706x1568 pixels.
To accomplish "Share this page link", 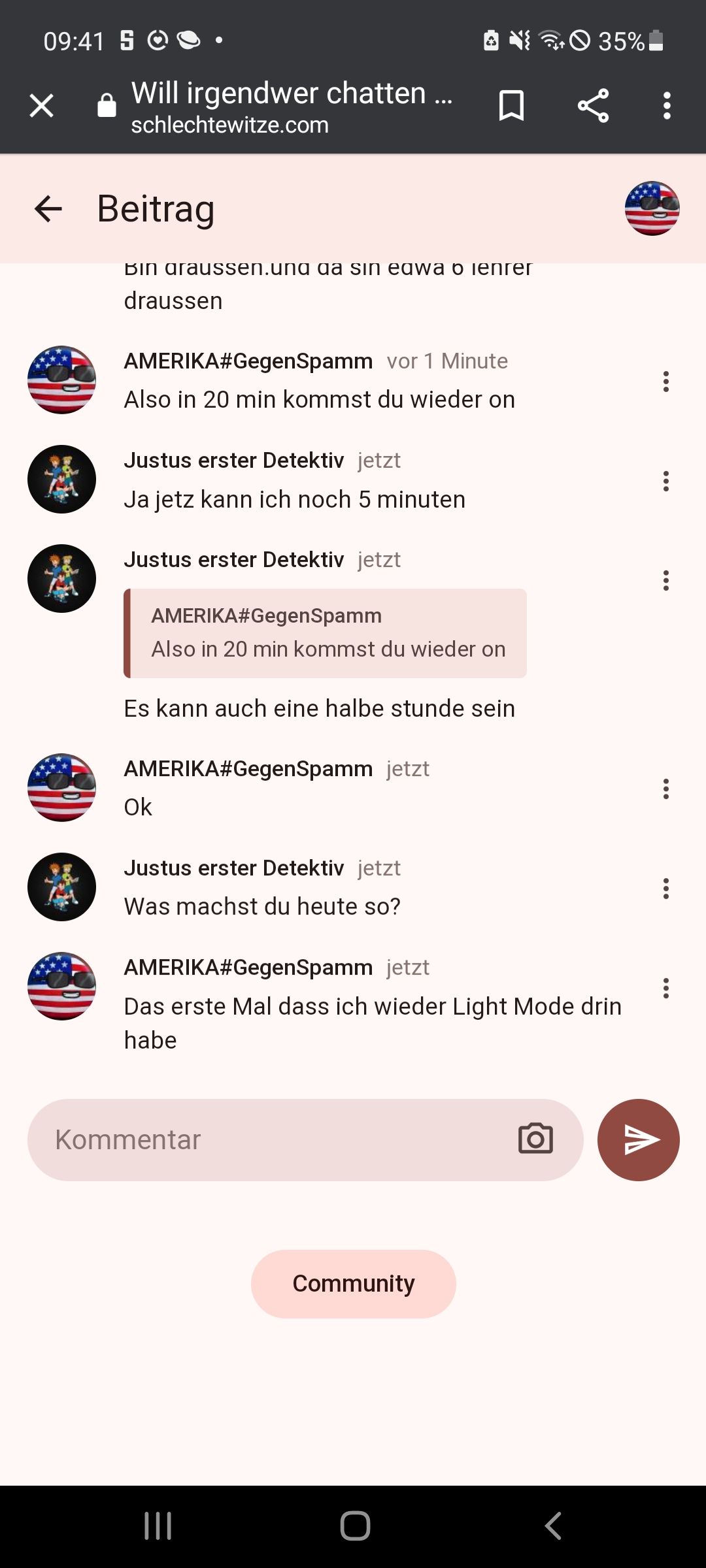I will click(x=593, y=105).
